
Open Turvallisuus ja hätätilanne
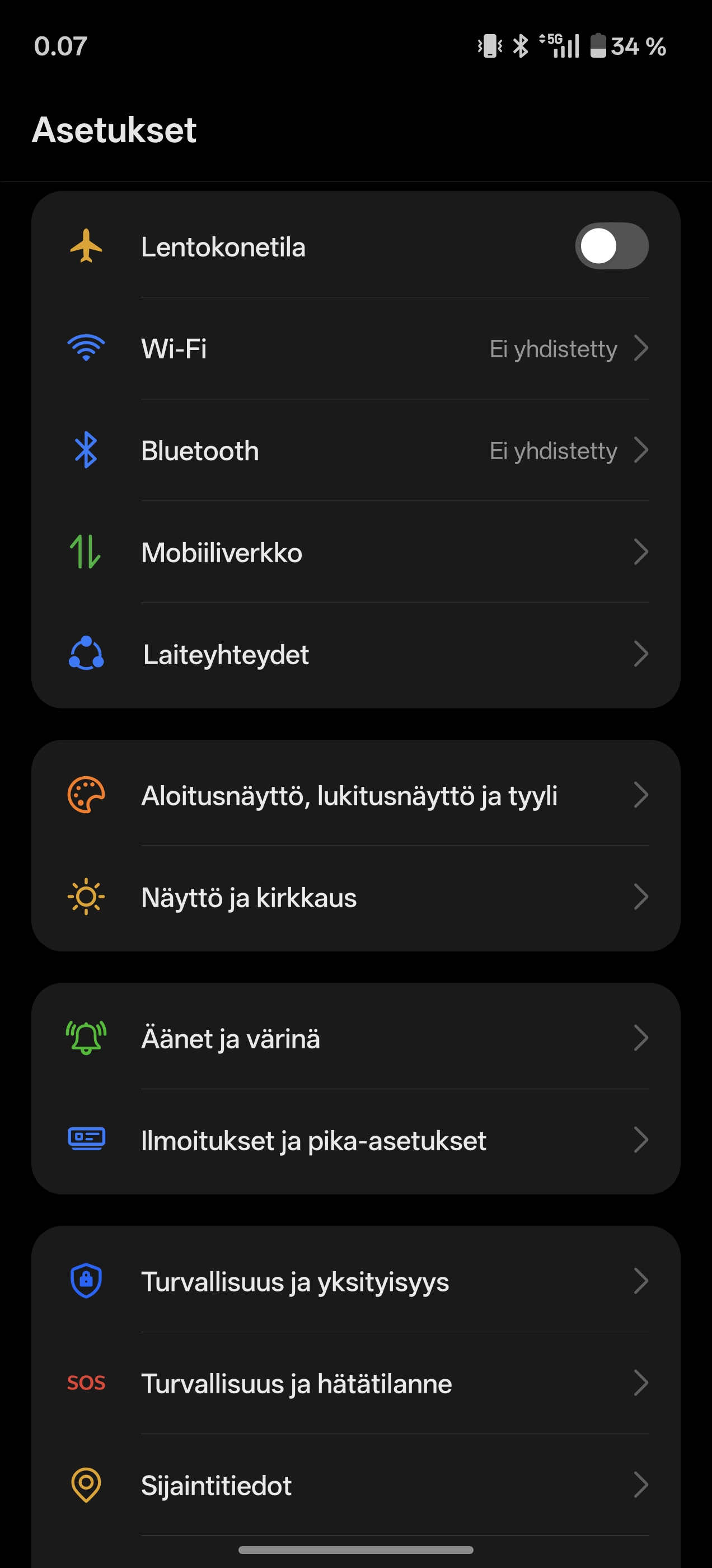click(x=355, y=1383)
